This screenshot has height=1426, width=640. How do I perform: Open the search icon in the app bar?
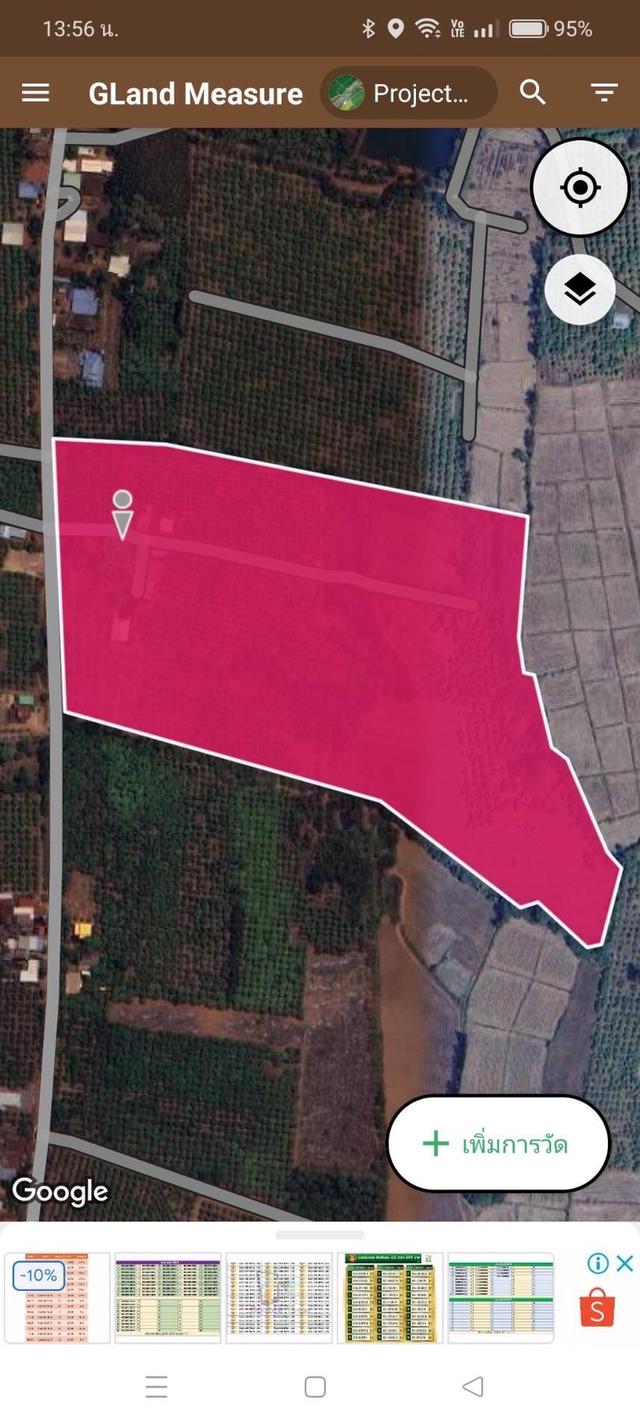[x=533, y=93]
